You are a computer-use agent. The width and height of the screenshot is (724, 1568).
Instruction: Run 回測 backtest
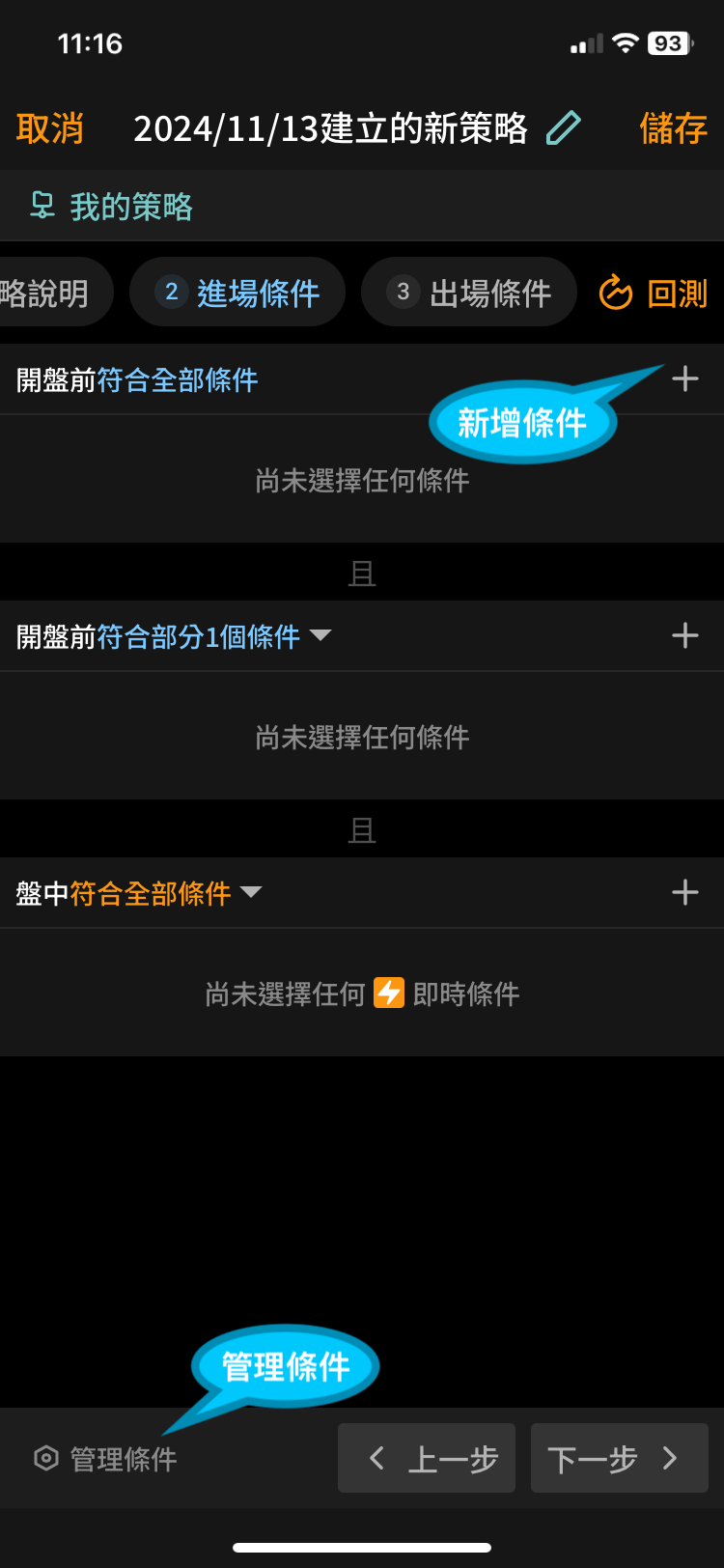654,293
